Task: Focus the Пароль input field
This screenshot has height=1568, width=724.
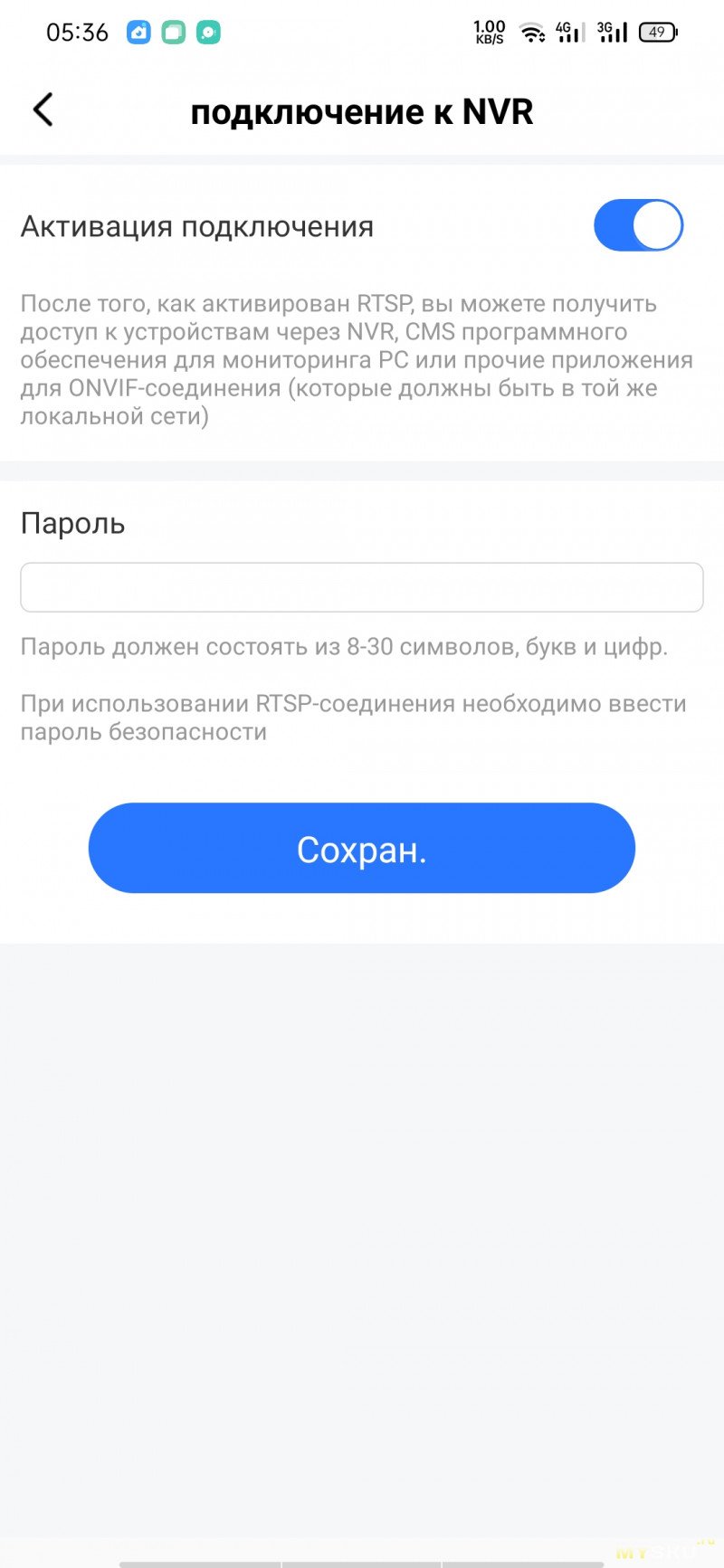Action: tap(361, 587)
